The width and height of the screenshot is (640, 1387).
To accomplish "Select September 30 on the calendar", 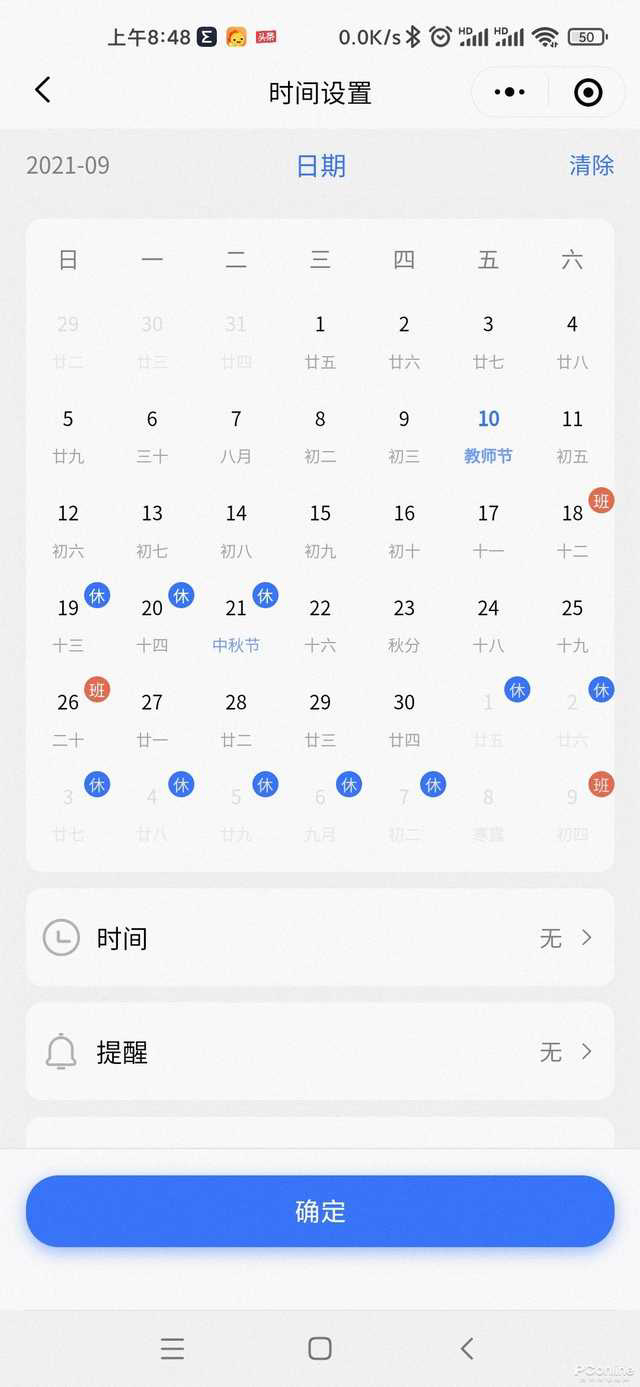I will pyautogui.click(x=404, y=717).
